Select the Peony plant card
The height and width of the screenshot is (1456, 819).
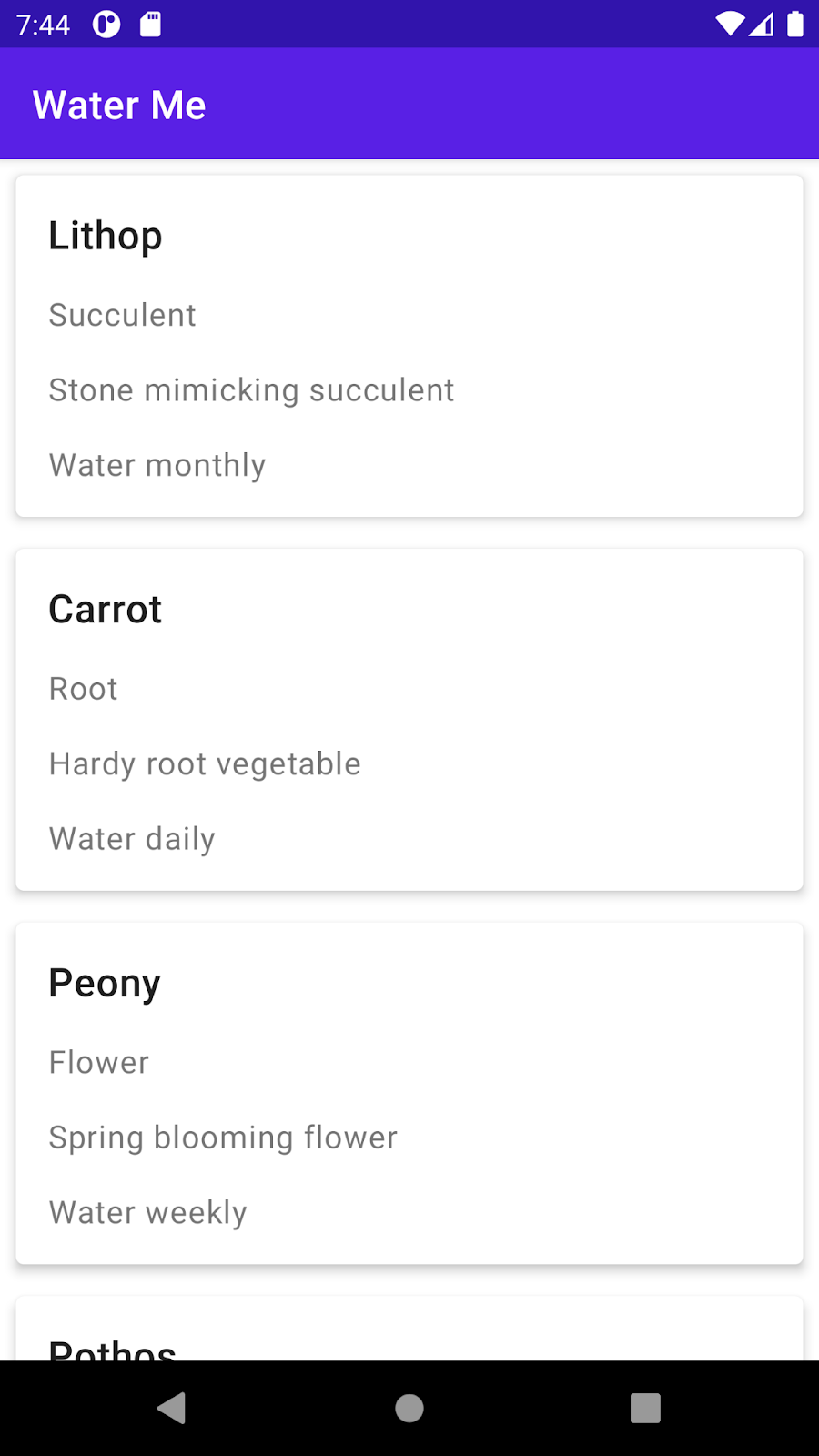click(x=409, y=1092)
